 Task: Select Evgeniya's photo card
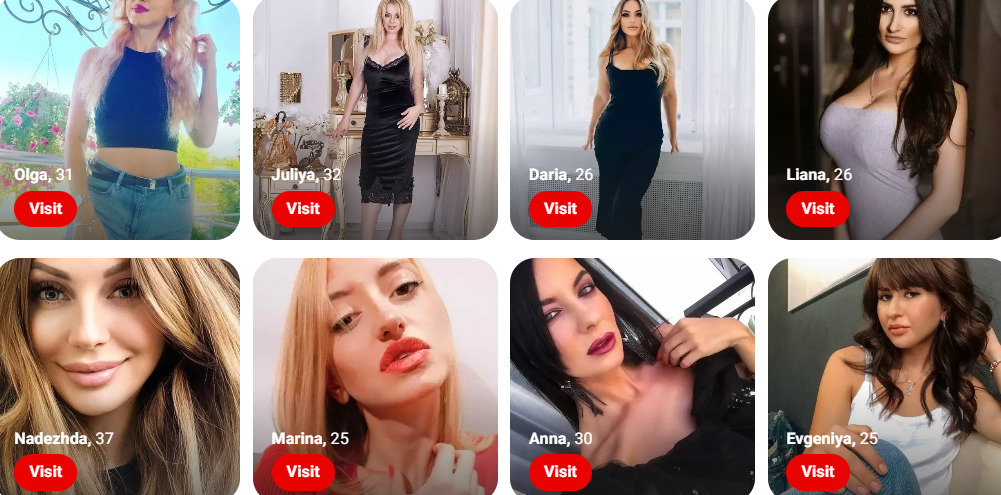[x=885, y=350]
